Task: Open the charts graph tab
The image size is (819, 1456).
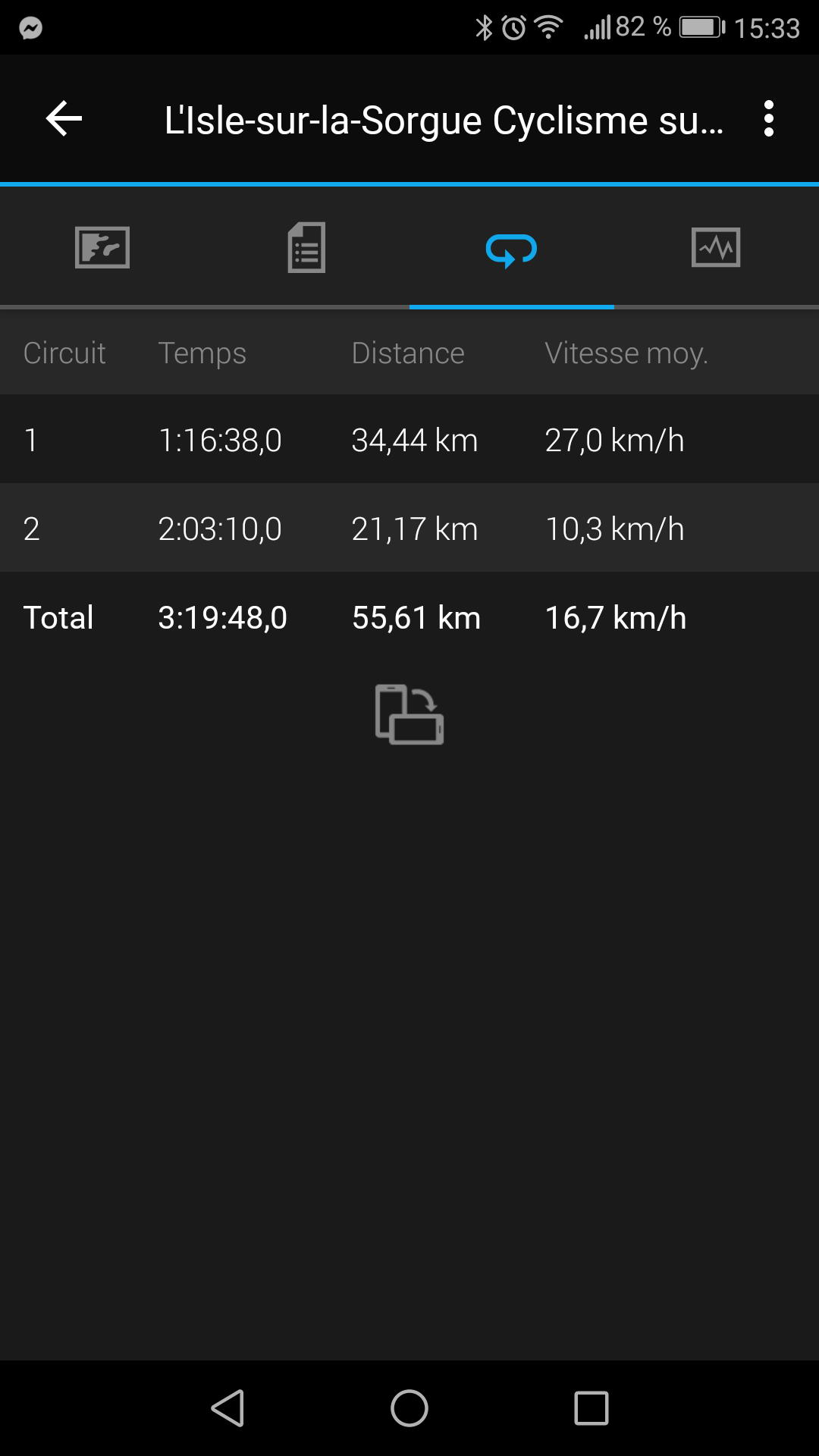Action: click(x=716, y=247)
